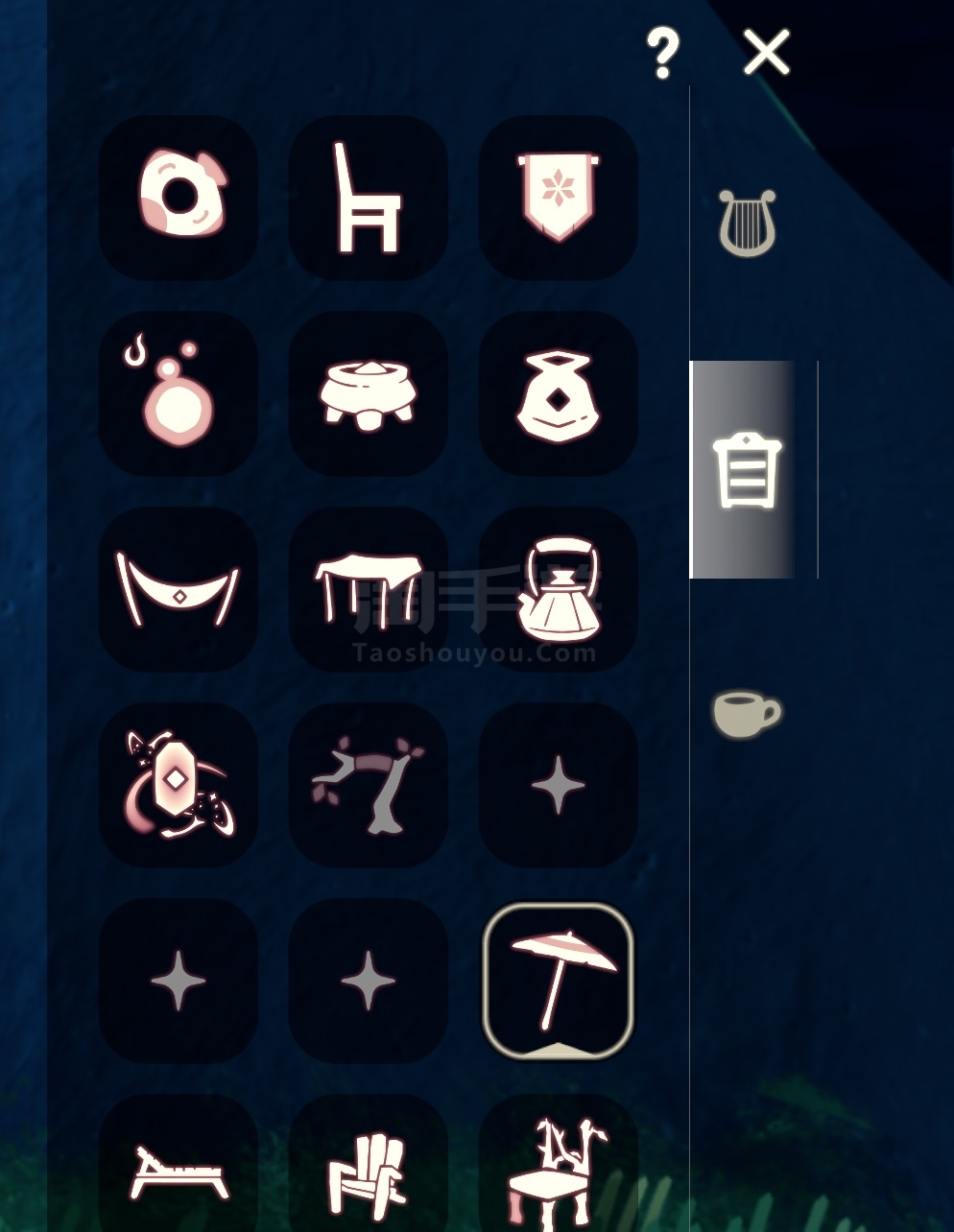954x1232 pixels.
Task: Select the wooden chair item
Action: 368,198
